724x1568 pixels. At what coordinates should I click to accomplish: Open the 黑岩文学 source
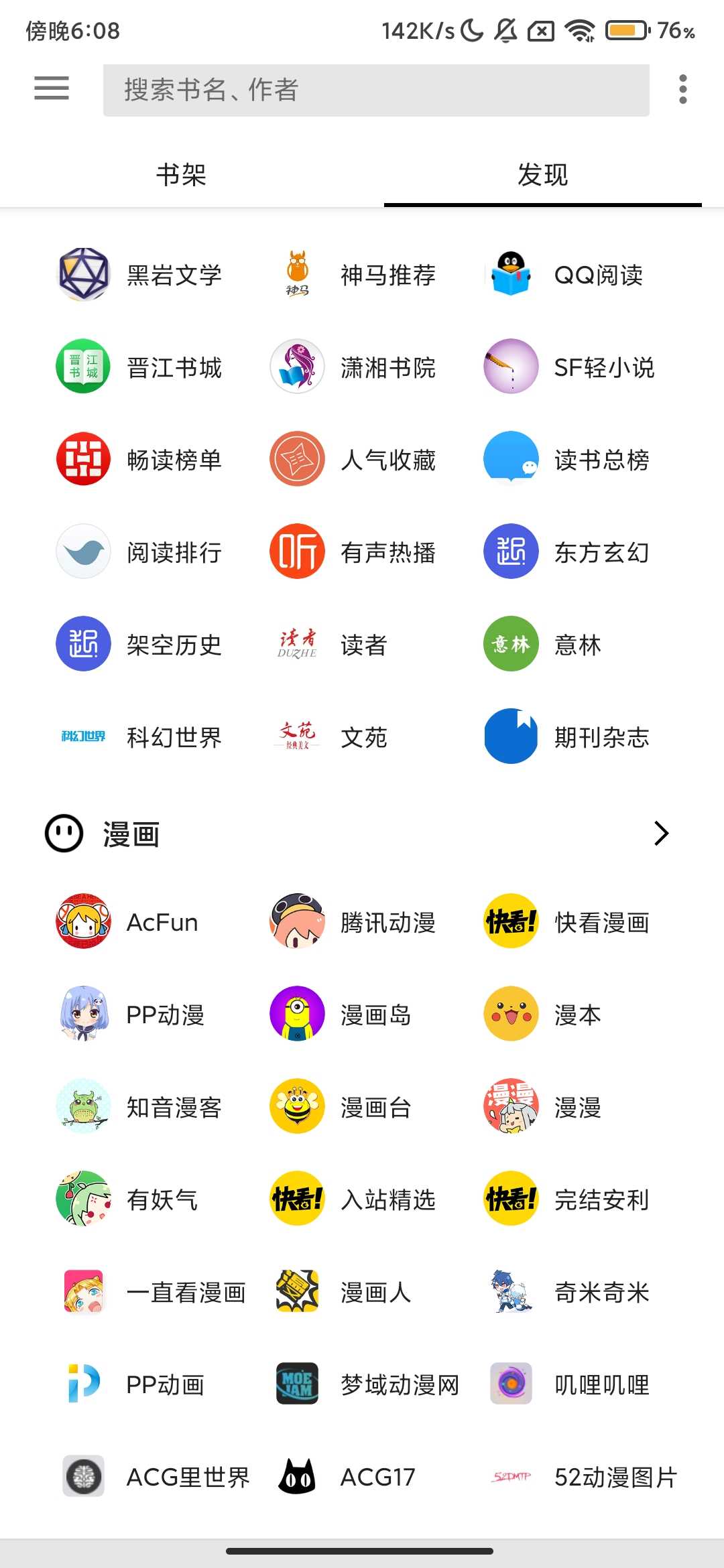tap(141, 275)
